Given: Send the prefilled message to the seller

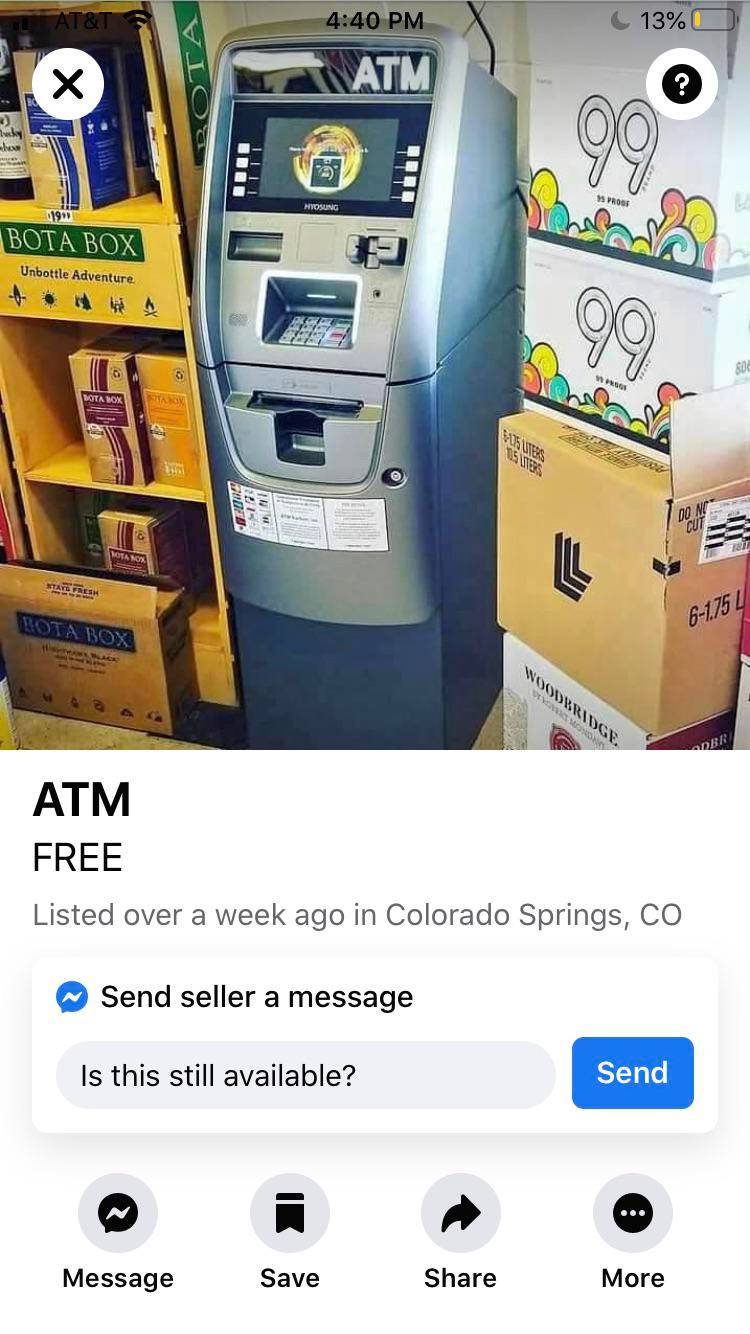Looking at the screenshot, I should click(x=632, y=1072).
